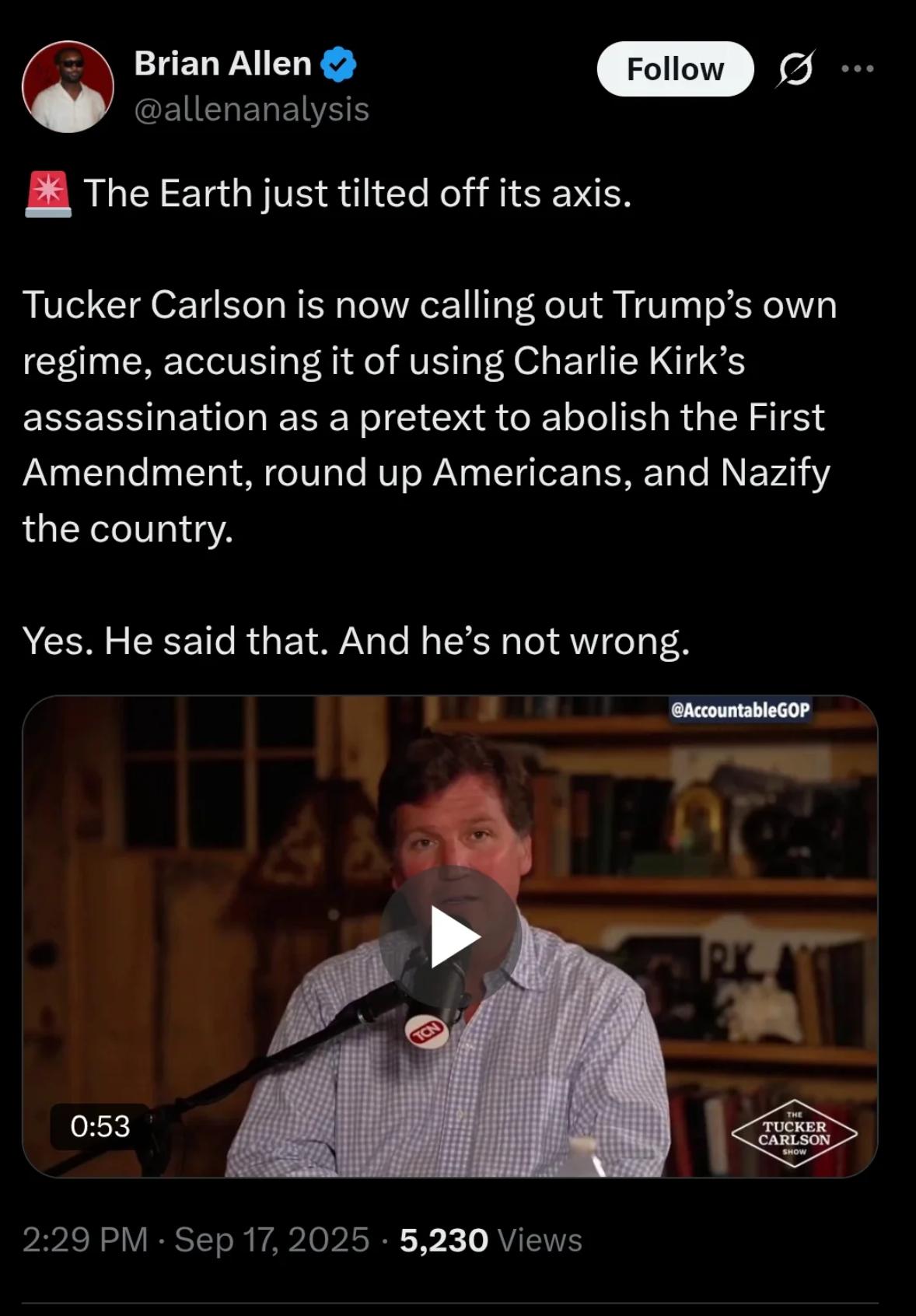The width and height of the screenshot is (916, 1316).
Task: Follow Brian Allen
Action: tap(674, 69)
